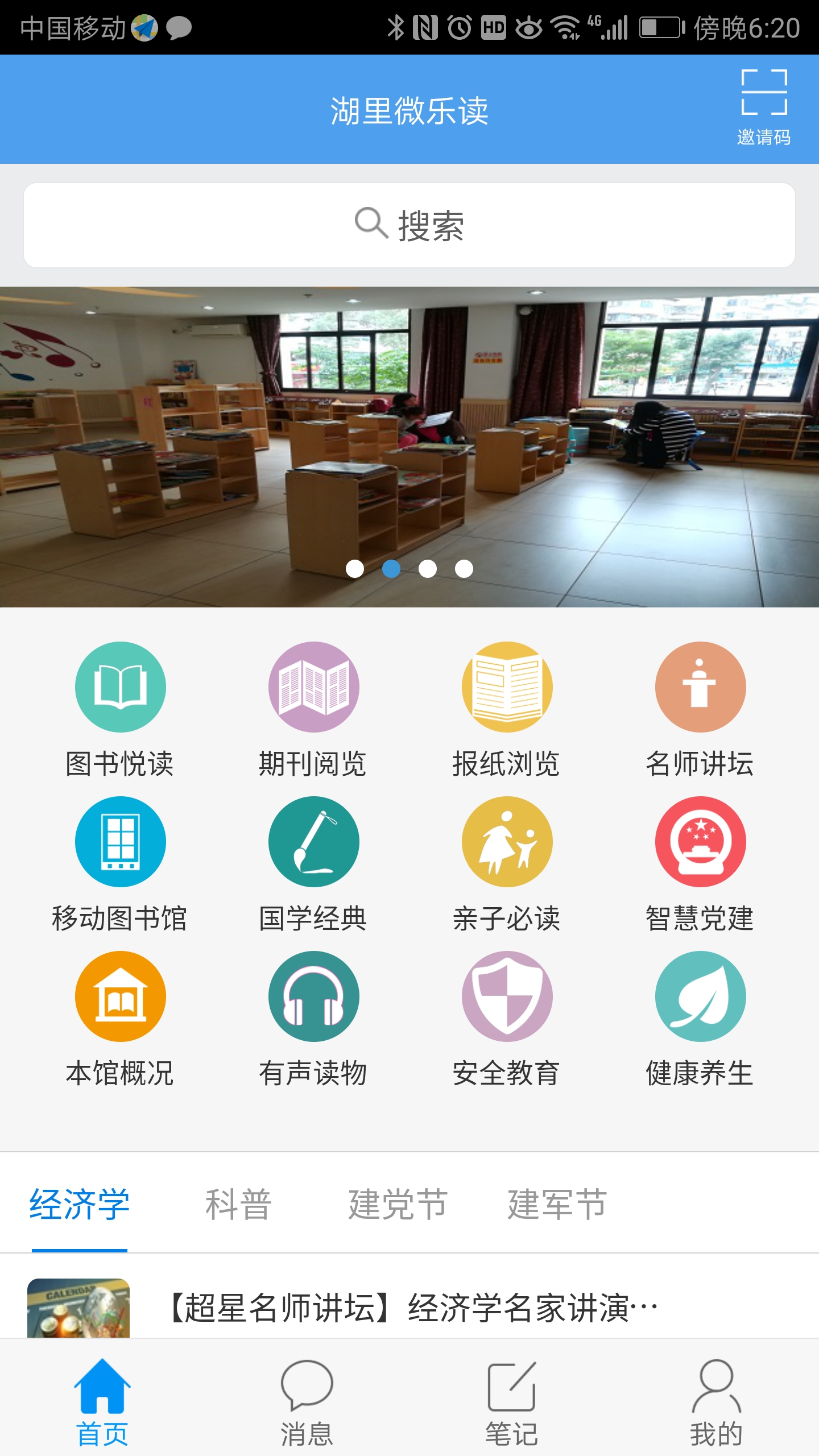The image size is (819, 1456).
Task: Open 名师讲坛 lectures
Action: pos(700,709)
